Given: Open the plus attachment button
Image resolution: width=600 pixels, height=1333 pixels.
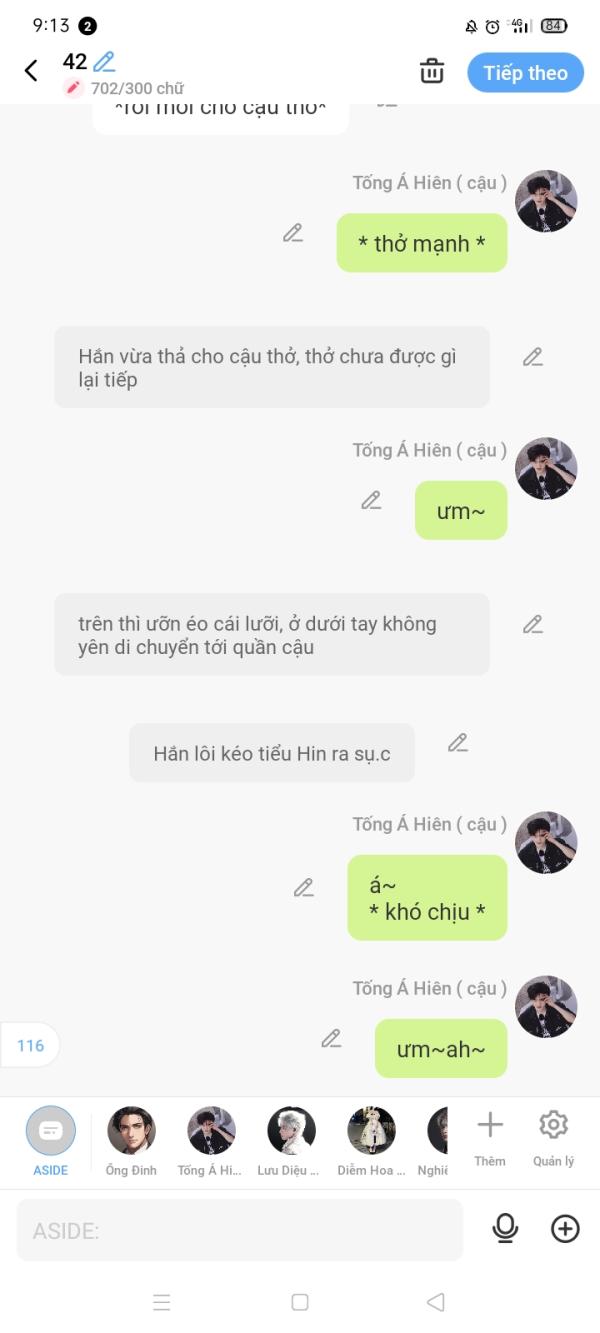Looking at the screenshot, I should pos(565,1229).
